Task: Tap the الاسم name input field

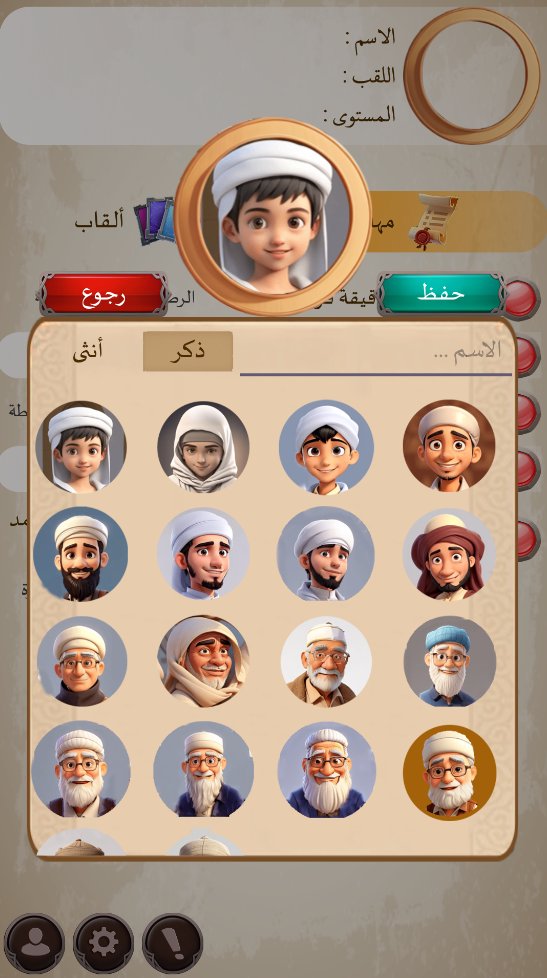Action: coord(375,352)
